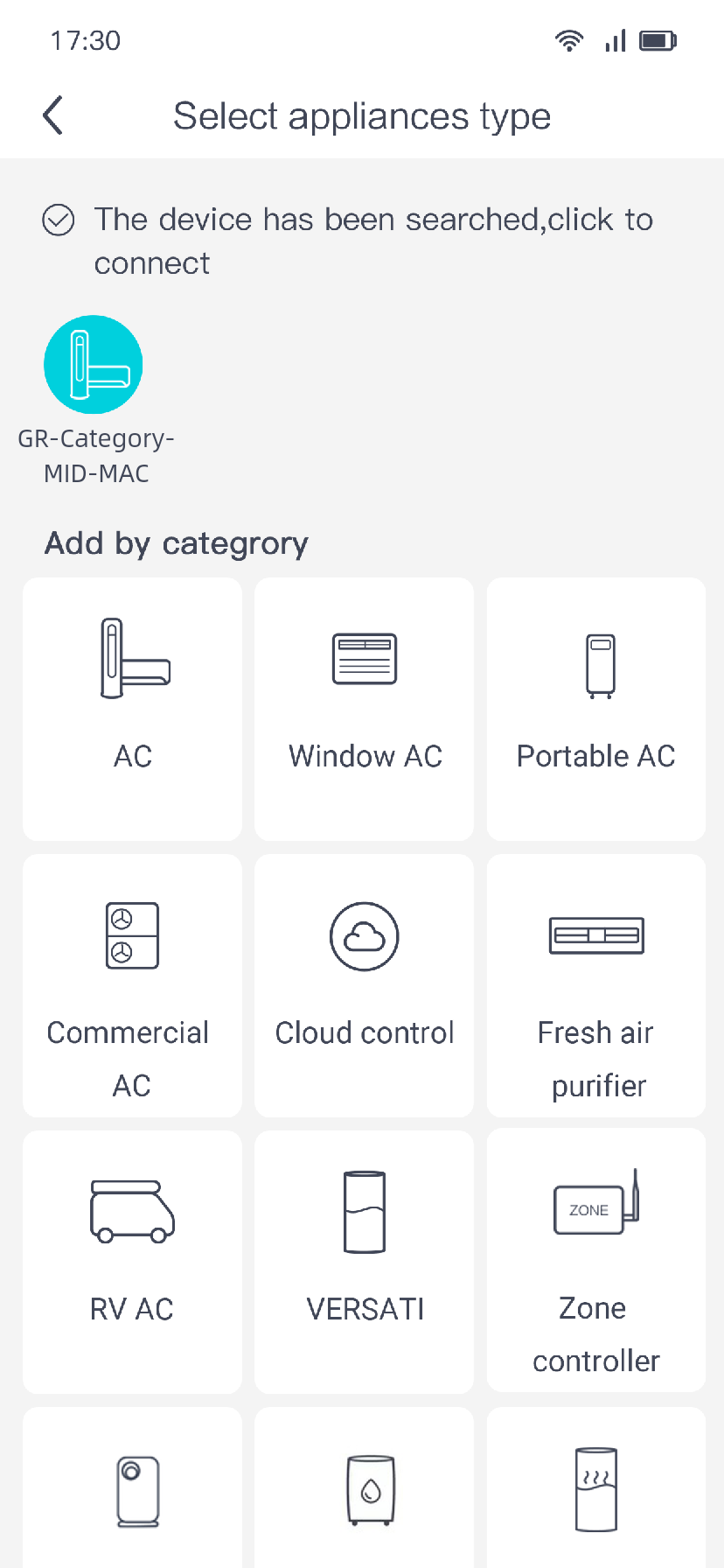
Task: Choose Window AC appliance type
Action: click(364, 708)
